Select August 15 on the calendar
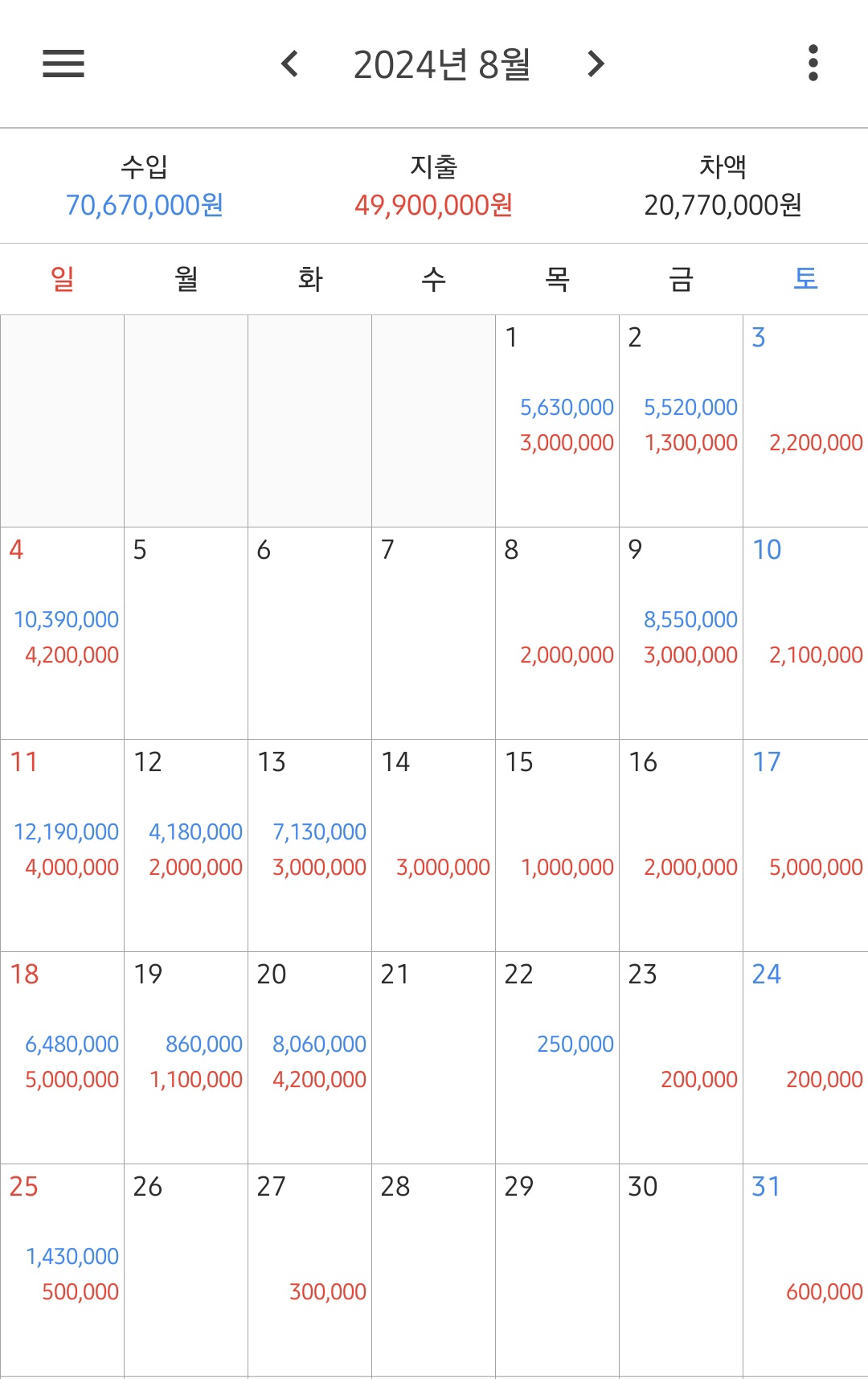The height and width of the screenshot is (1379, 868). tap(557, 845)
